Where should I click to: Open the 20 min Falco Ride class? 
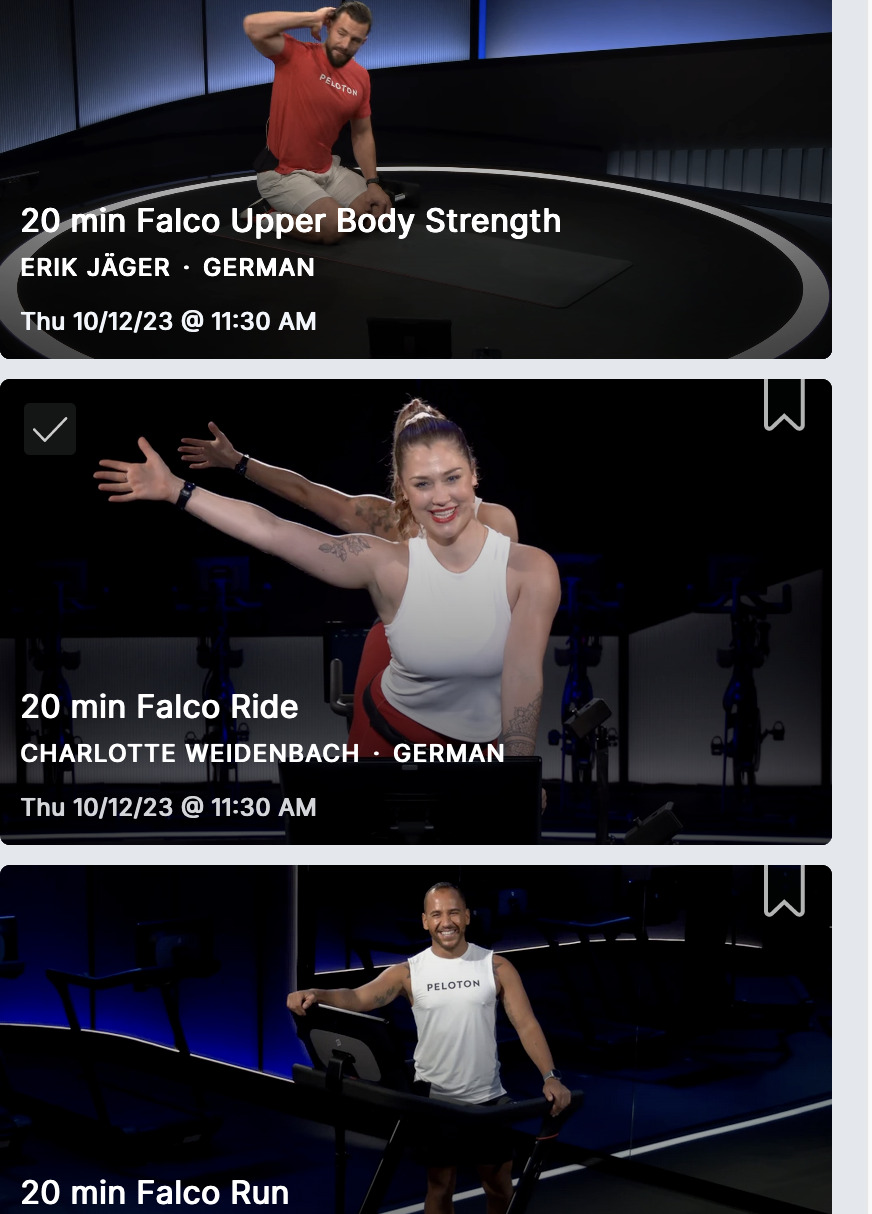click(160, 707)
